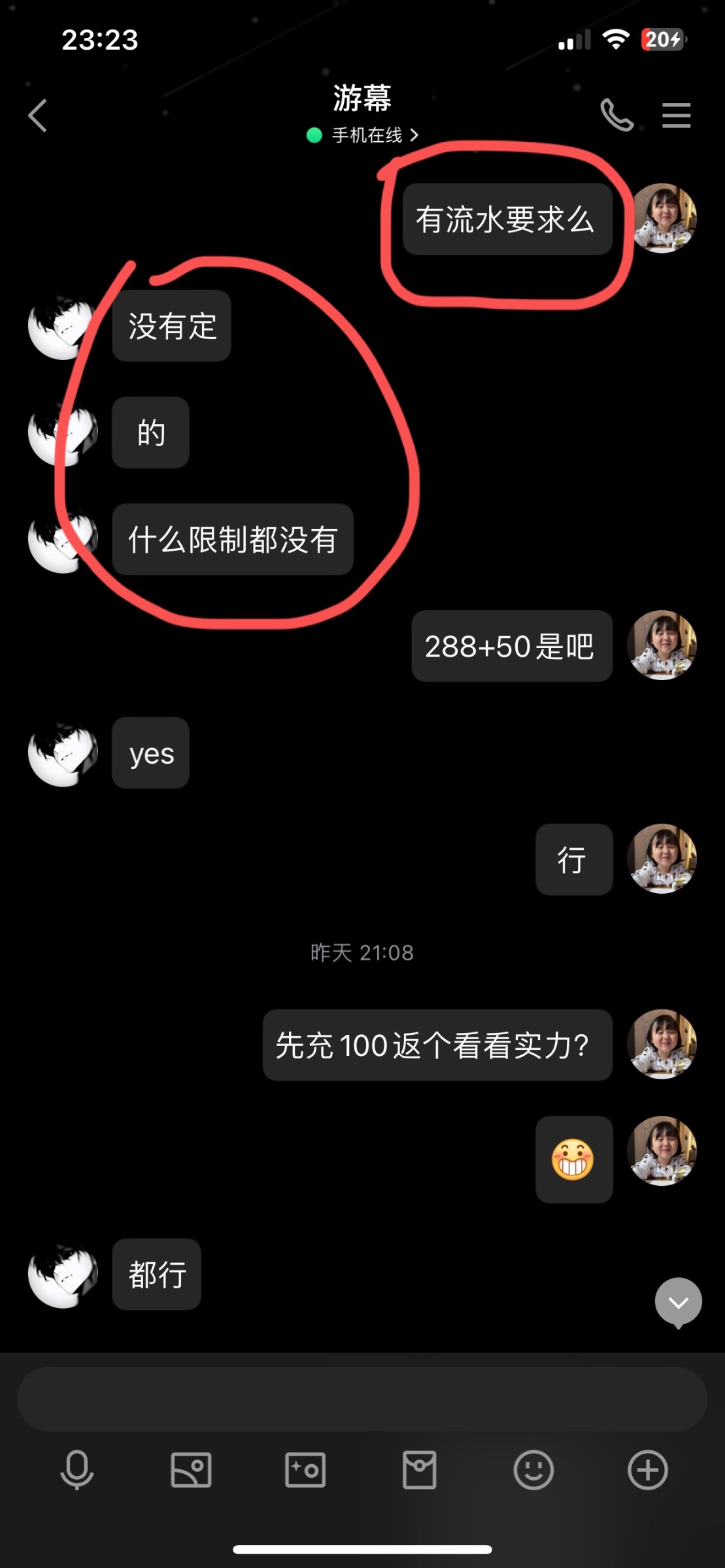Record a voice message with the microphone

[77, 1470]
